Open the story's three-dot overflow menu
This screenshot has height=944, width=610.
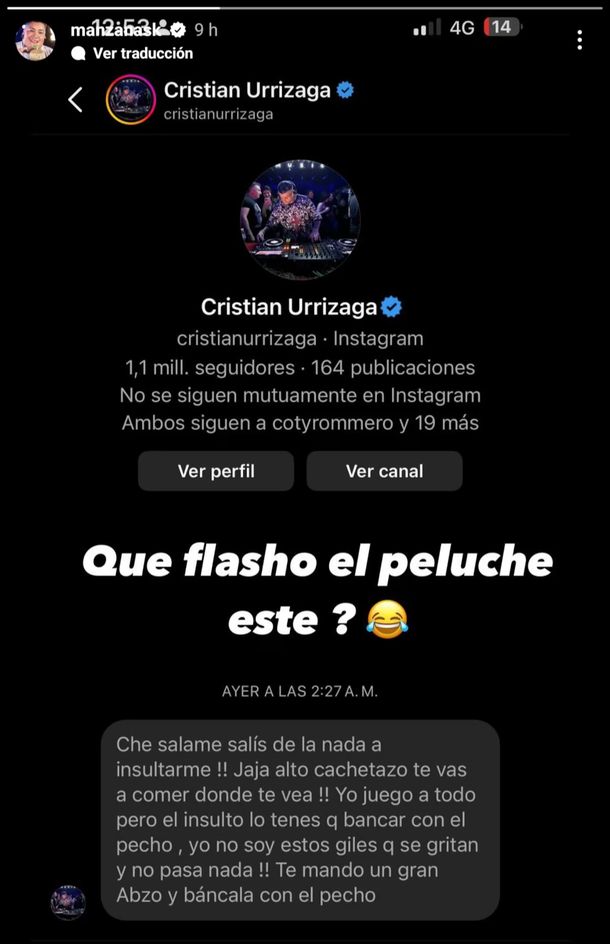(580, 40)
